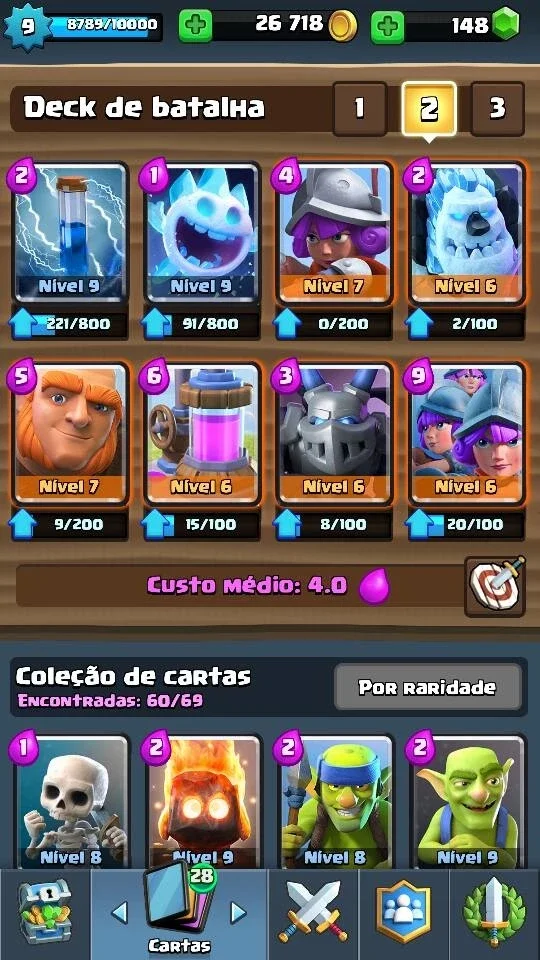Open the tournaments laurel sword tab

[494, 914]
